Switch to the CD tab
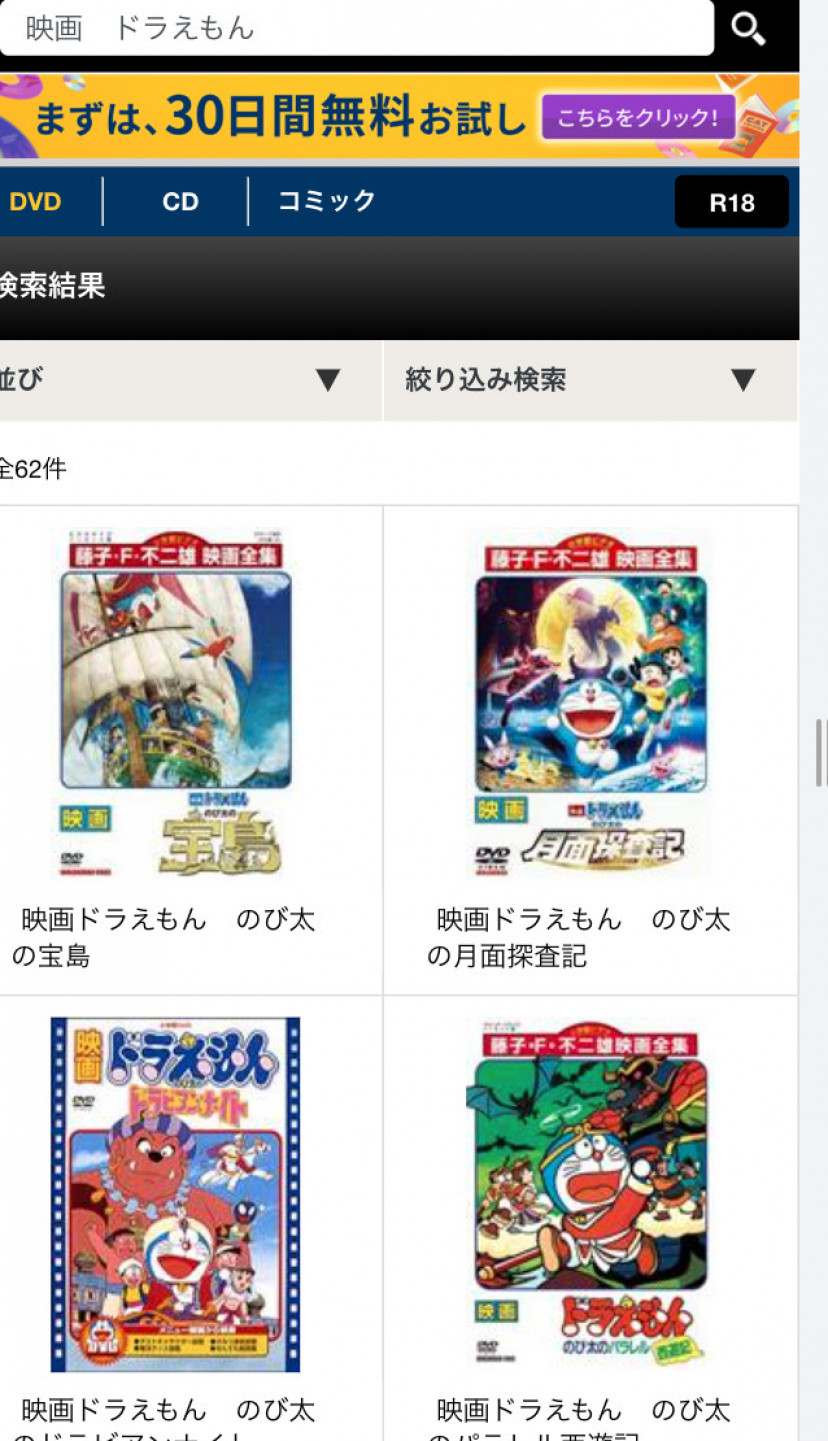Viewport: 828px width, 1441px height. point(180,202)
